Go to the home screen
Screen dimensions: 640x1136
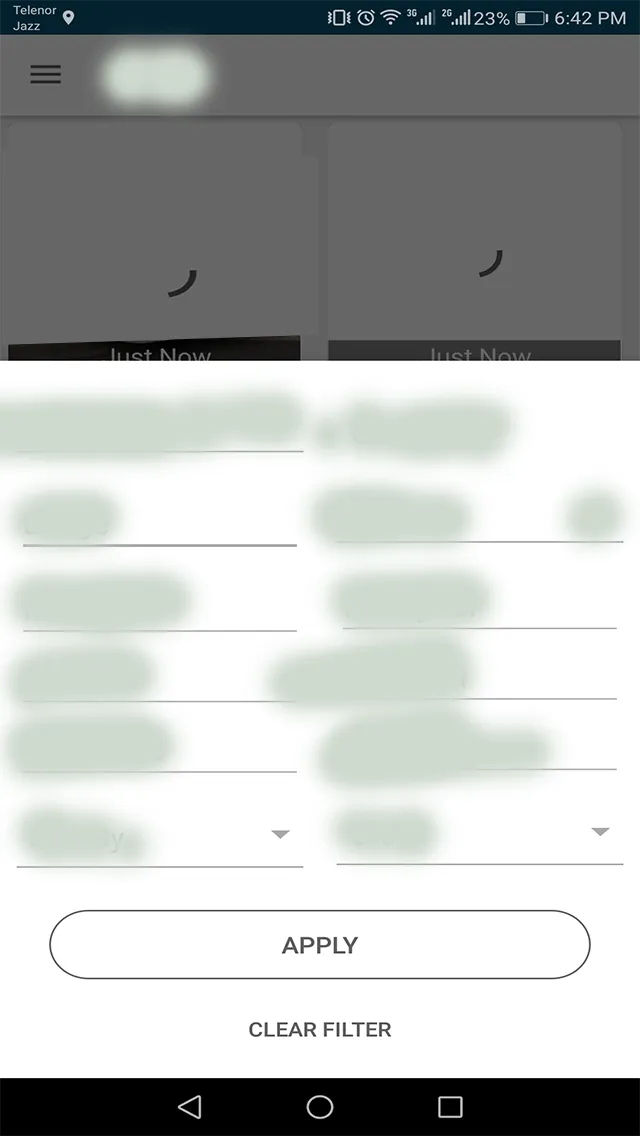320,1106
